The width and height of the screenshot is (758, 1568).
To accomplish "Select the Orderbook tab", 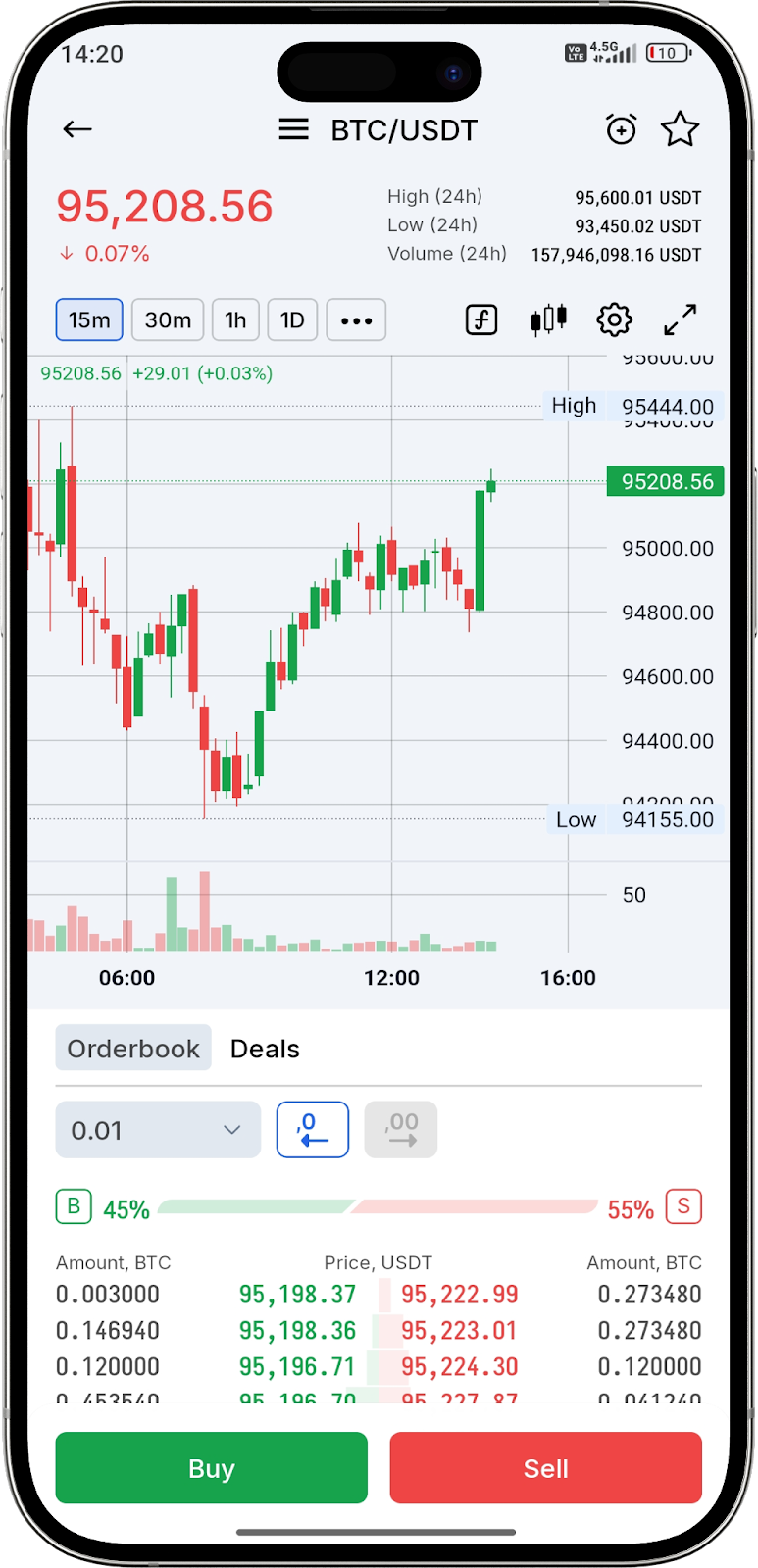I will click(133, 1048).
